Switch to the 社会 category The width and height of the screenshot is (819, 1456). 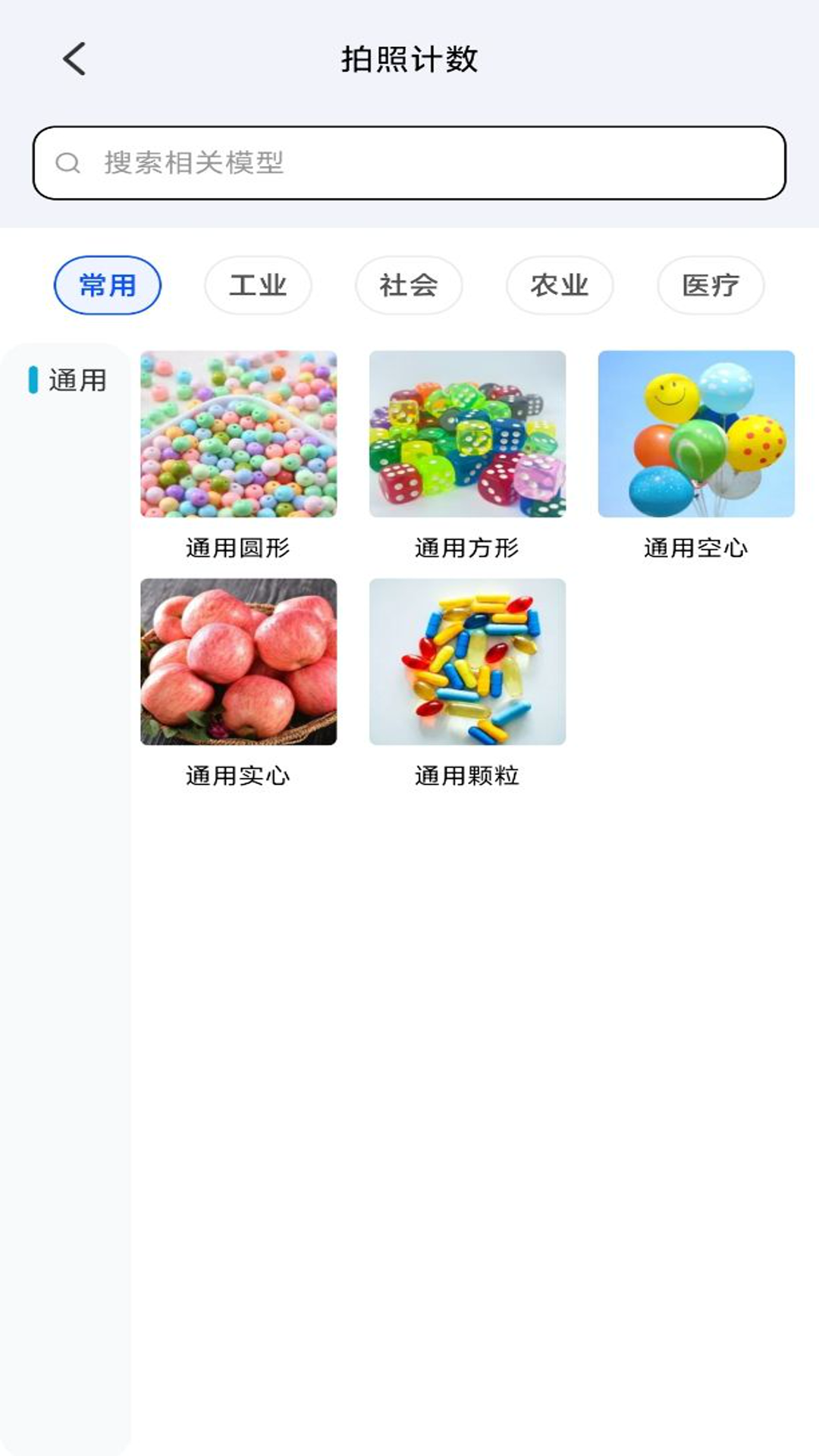(409, 285)
